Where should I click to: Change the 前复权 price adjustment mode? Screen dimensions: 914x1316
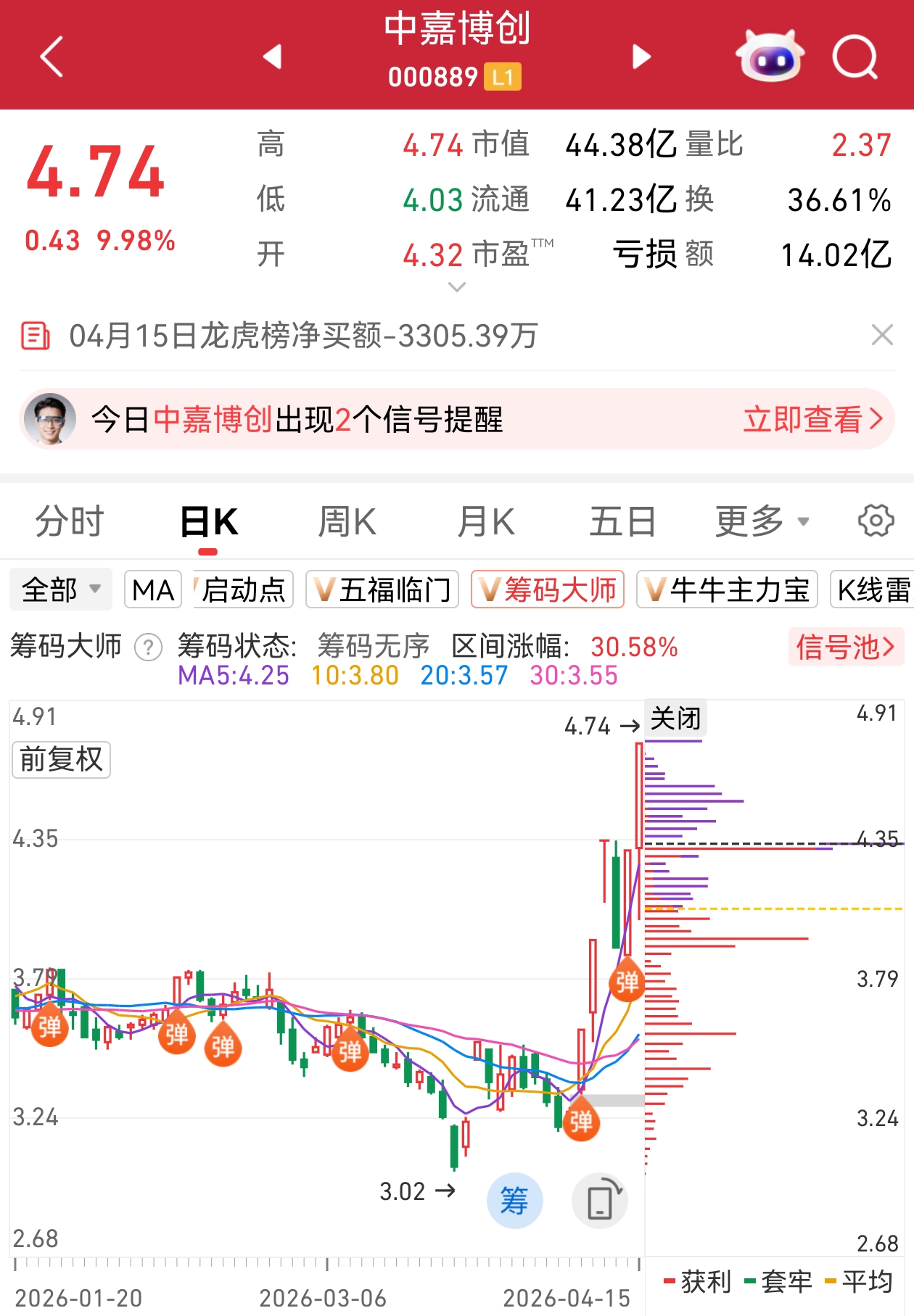click(62, 759)
